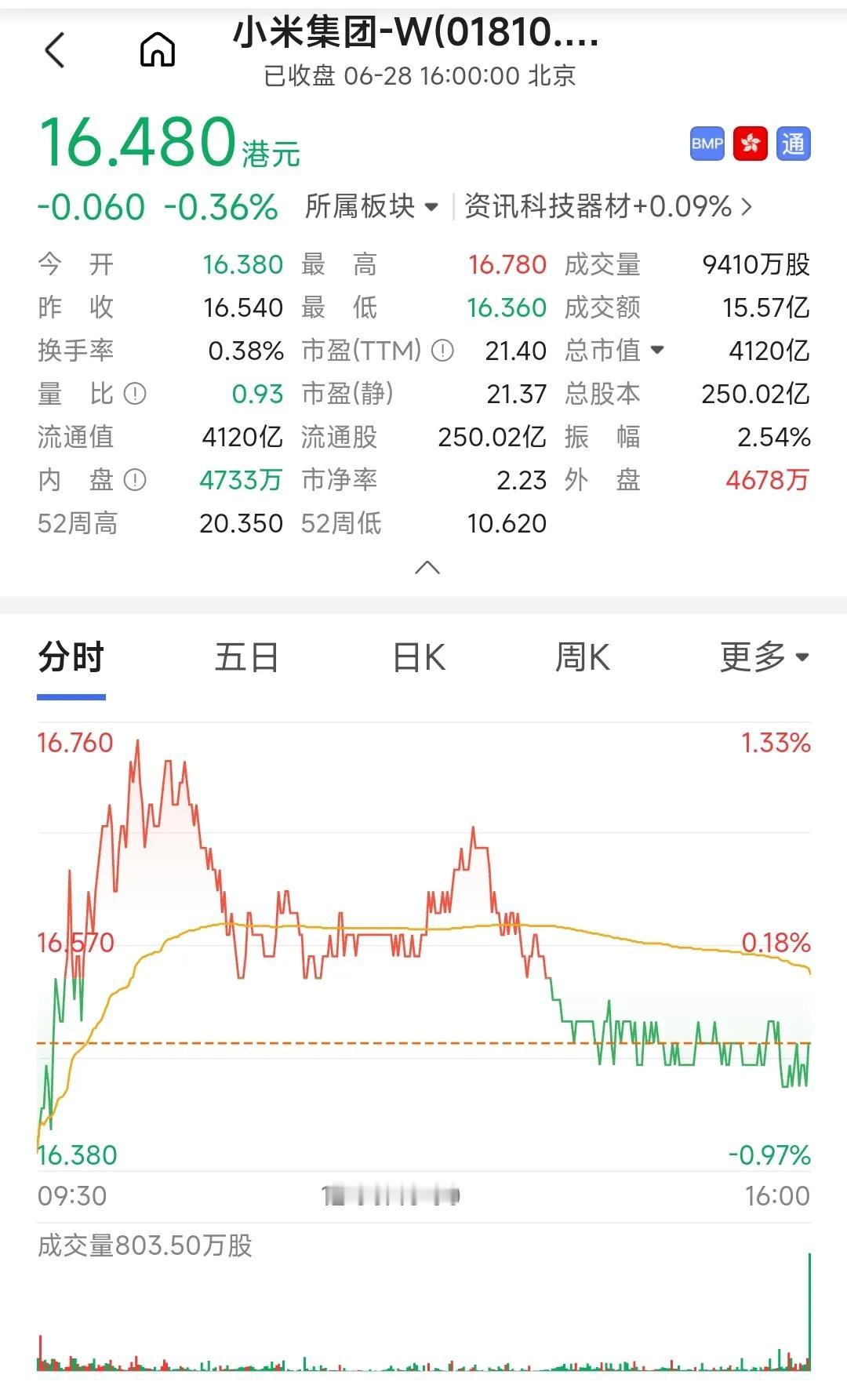Switch to the 五日 chart tab
Viewport: 847px width, 1400px height.
(247, 657)
